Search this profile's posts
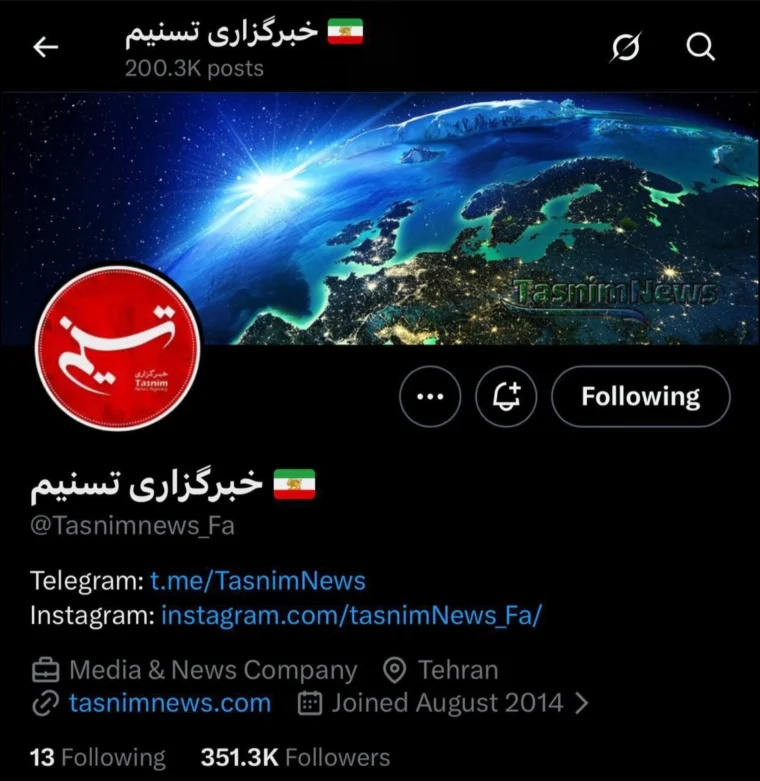Viewport: 760px width, 781px height. pyautogui.click(x=702, y=47)
